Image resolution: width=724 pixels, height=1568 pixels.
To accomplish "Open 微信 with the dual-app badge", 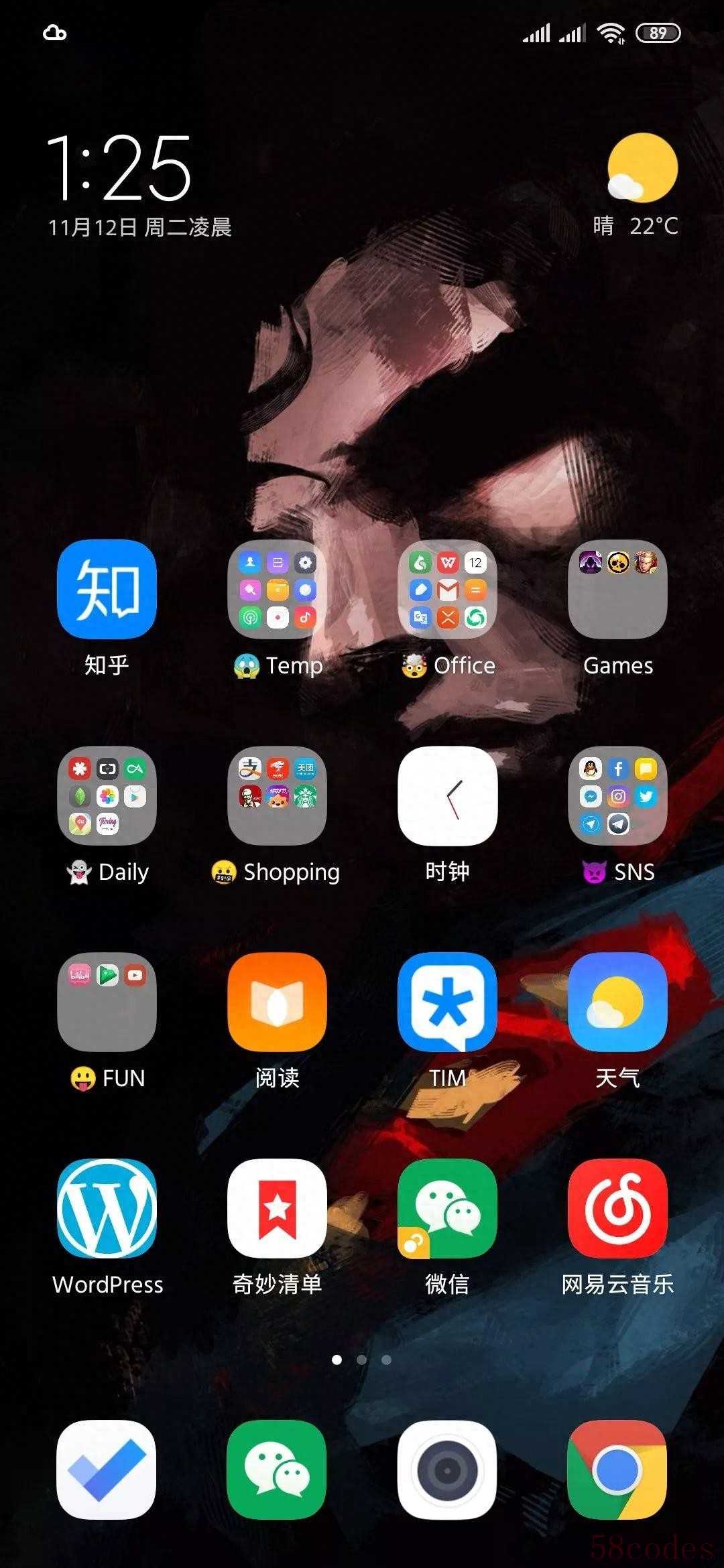I will [447, 1208].
